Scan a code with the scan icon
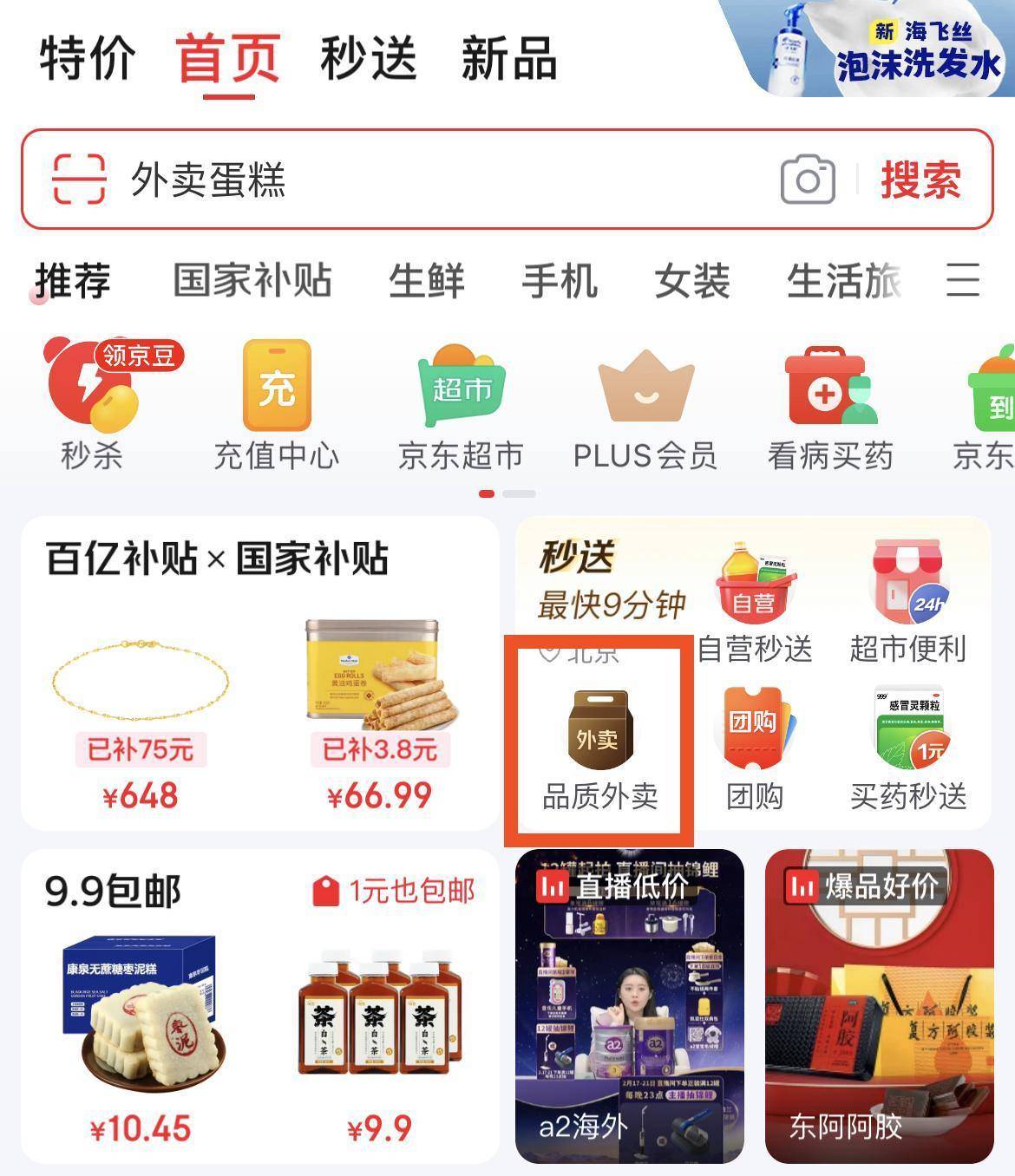This screenshot has height=1176, width=1015. (79, 180)
